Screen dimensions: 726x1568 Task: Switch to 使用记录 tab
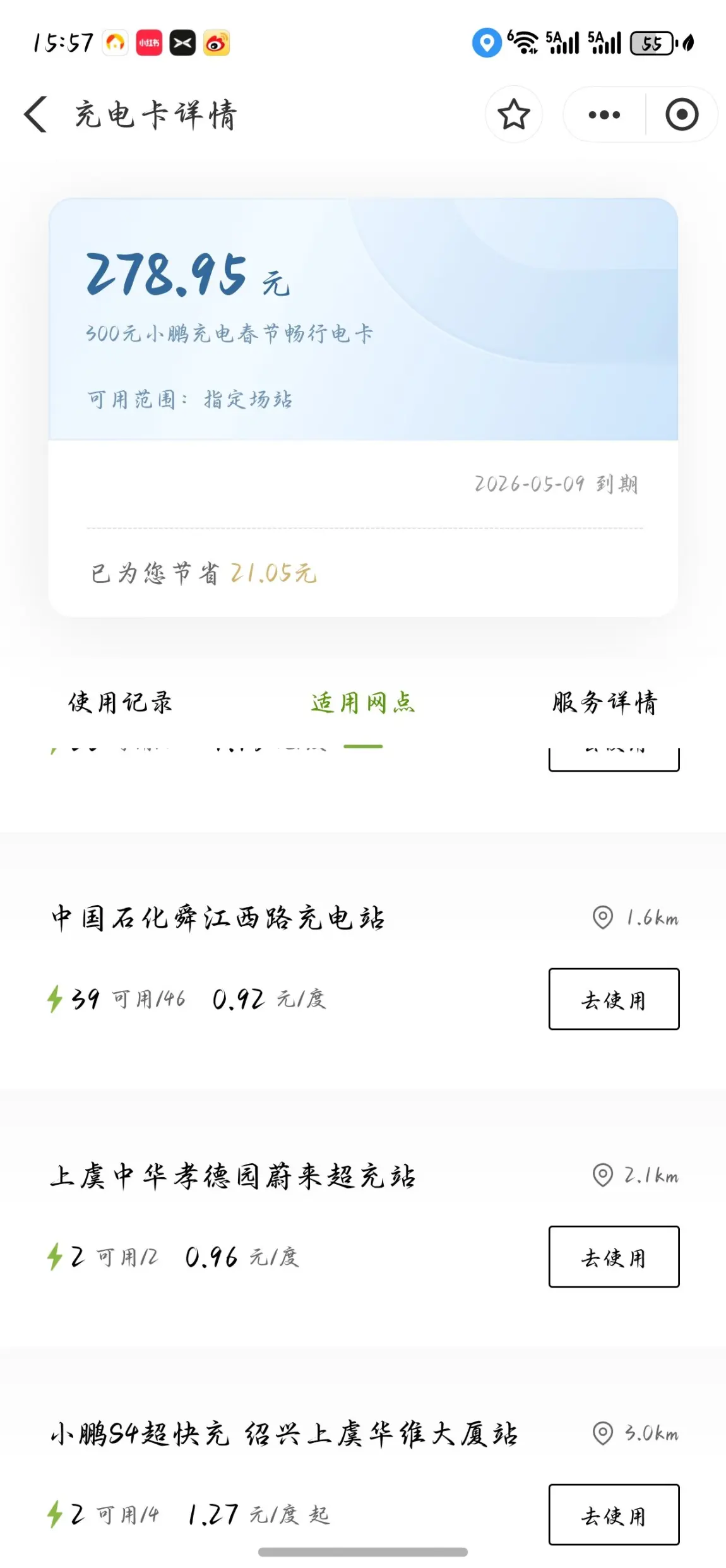120,703
